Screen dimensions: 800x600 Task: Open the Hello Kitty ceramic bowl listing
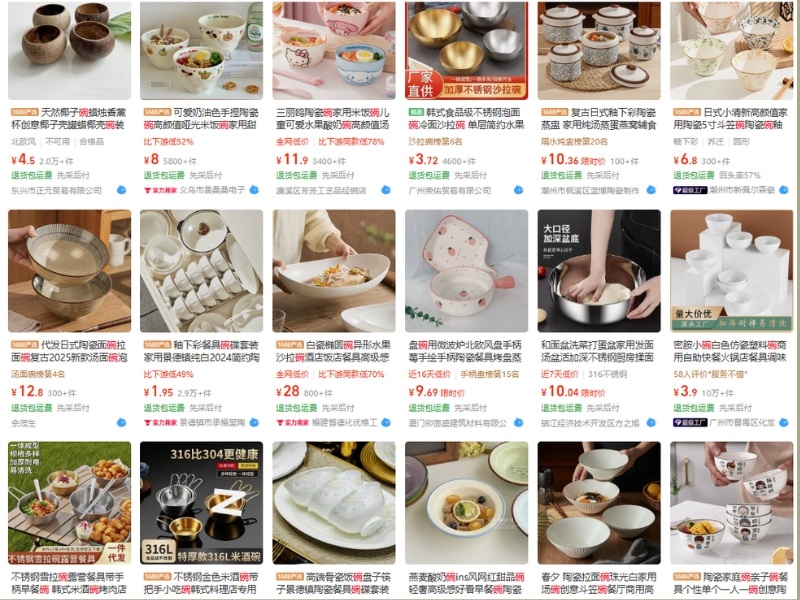point(334,50)
